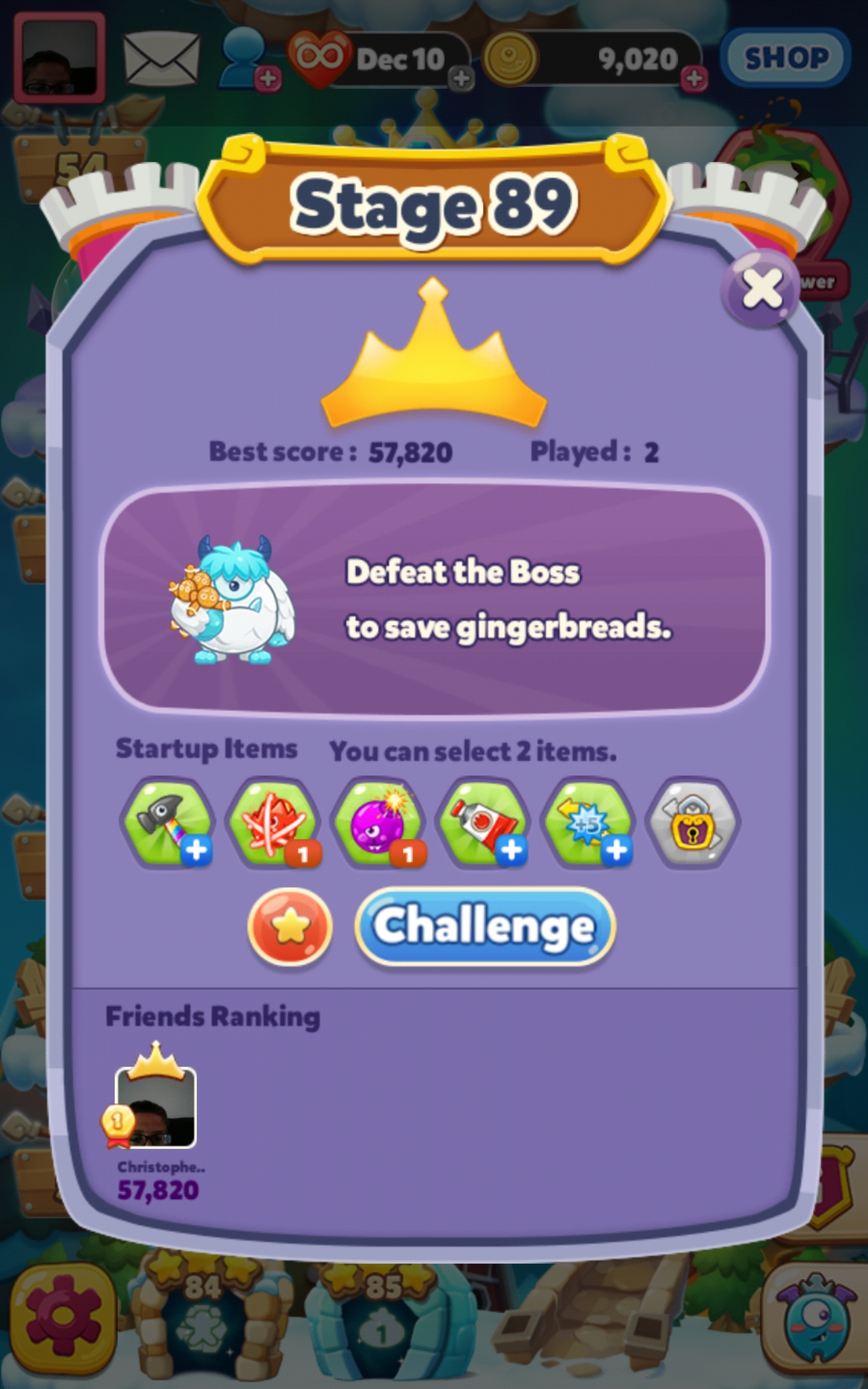The height and width of the screenshot is (1389, 868).
Task: Tap the red star button
Action: pos(290,927)
